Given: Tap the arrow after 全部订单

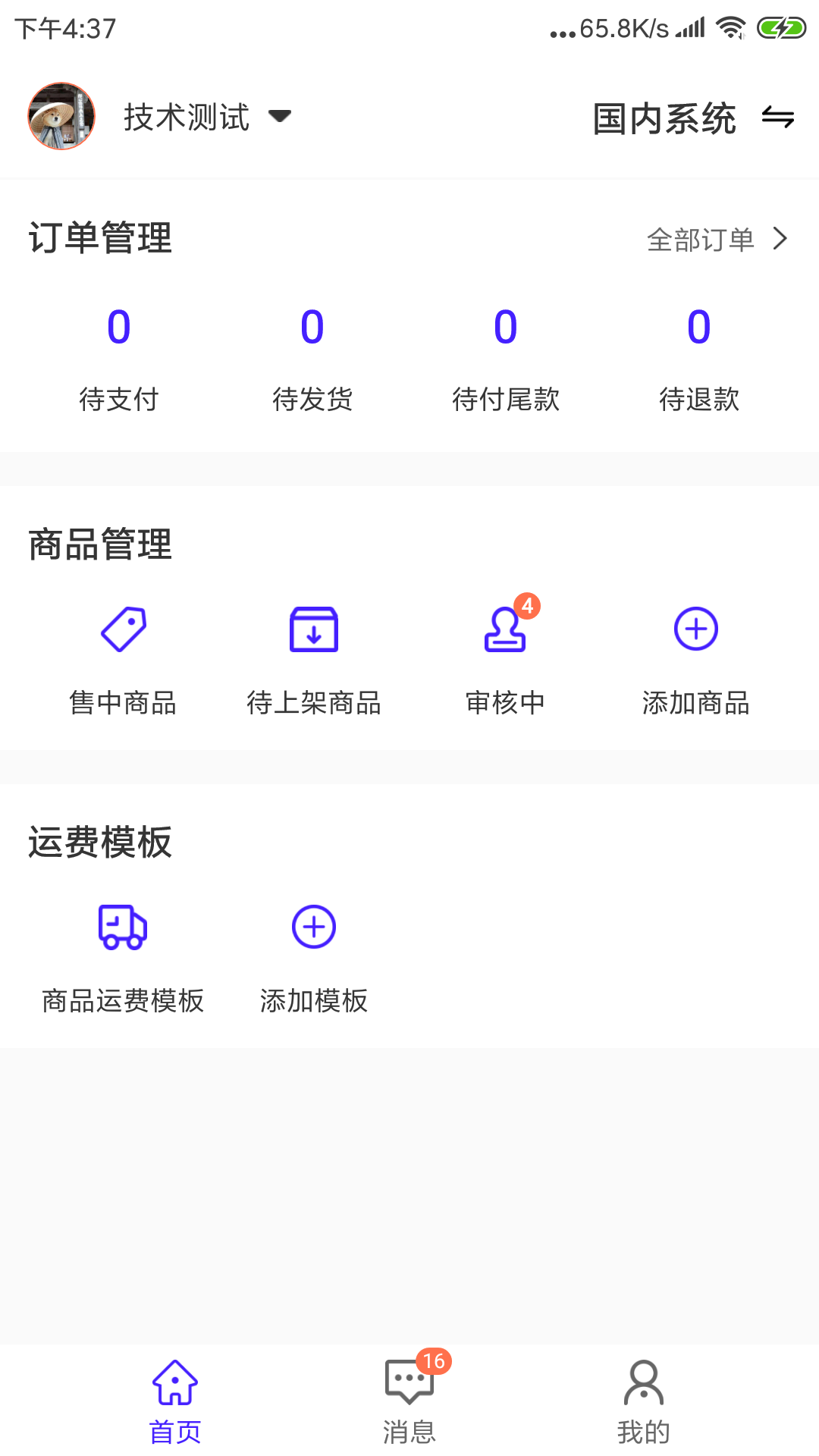Looking at the screenshot, I should (780, 239).
